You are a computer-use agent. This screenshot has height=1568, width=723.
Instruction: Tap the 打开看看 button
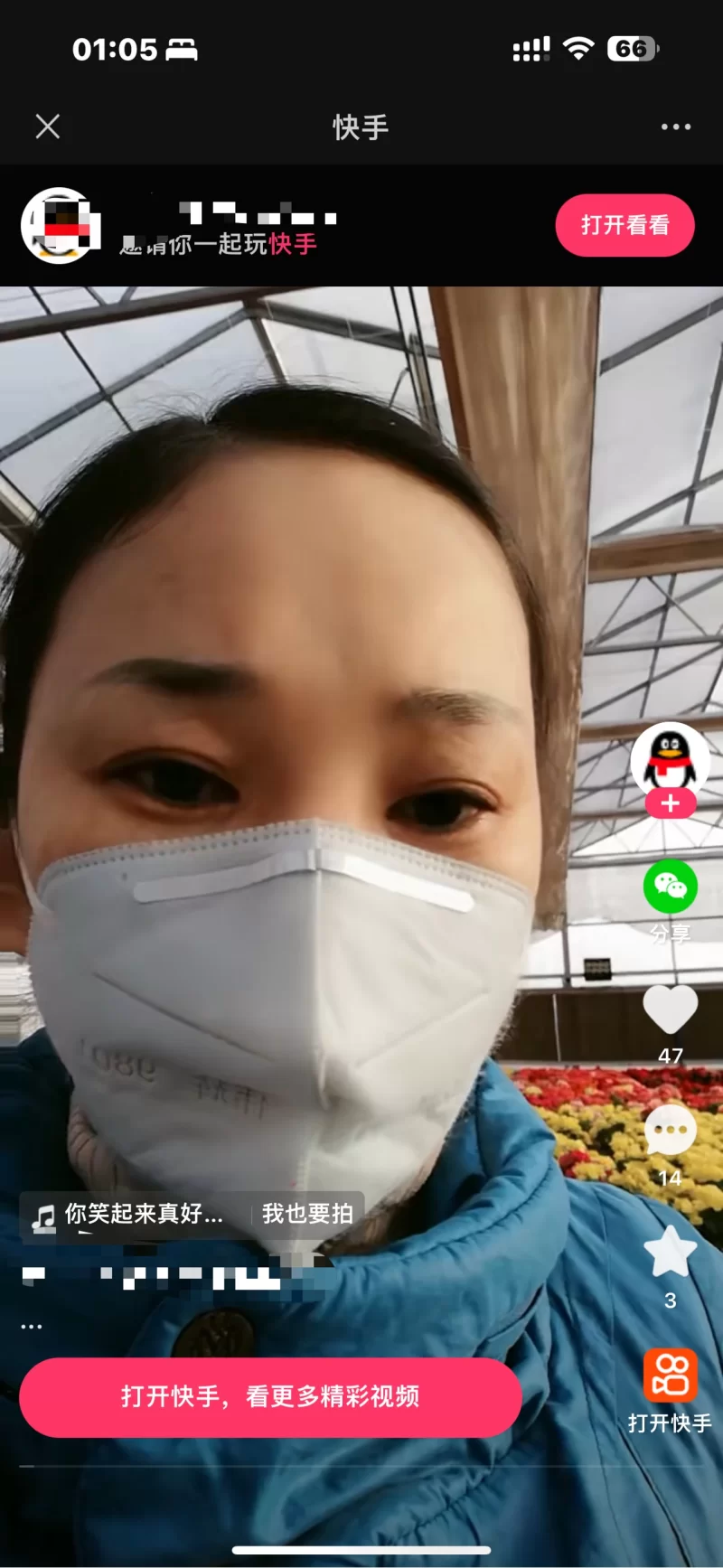(624, 225)
